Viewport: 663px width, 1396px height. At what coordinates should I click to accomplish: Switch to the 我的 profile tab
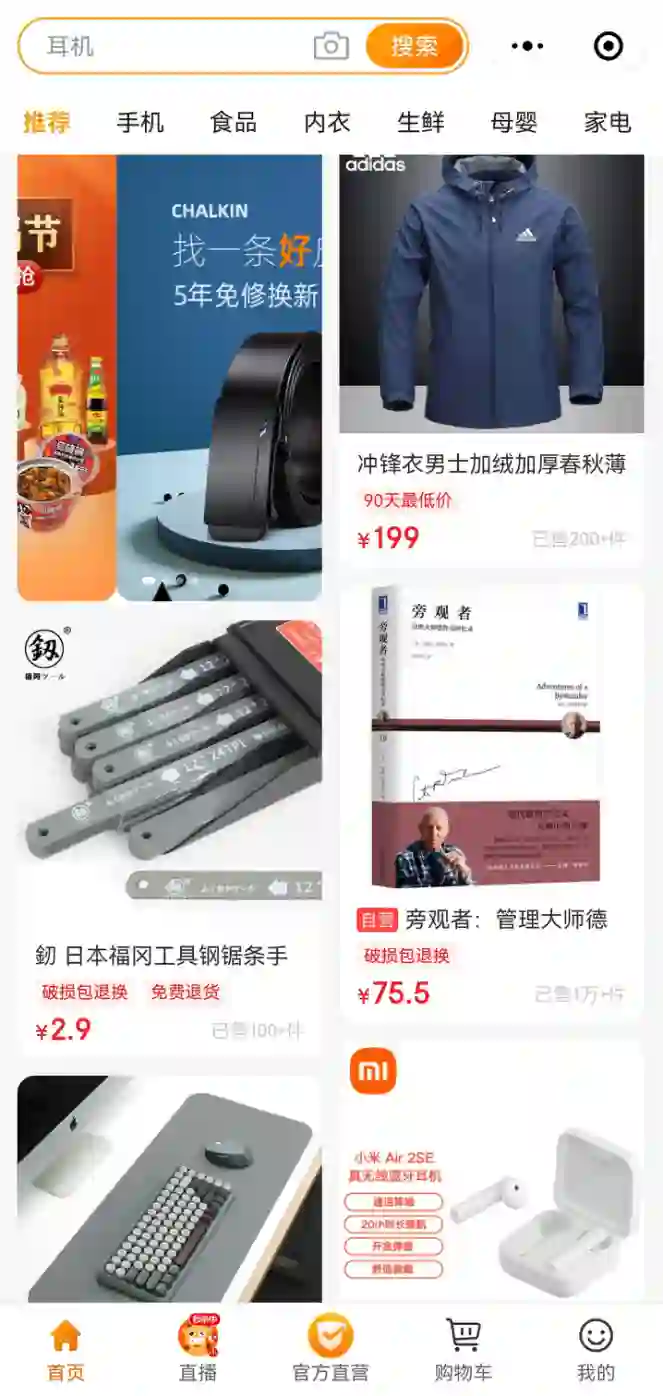[x=596, y=1350]
